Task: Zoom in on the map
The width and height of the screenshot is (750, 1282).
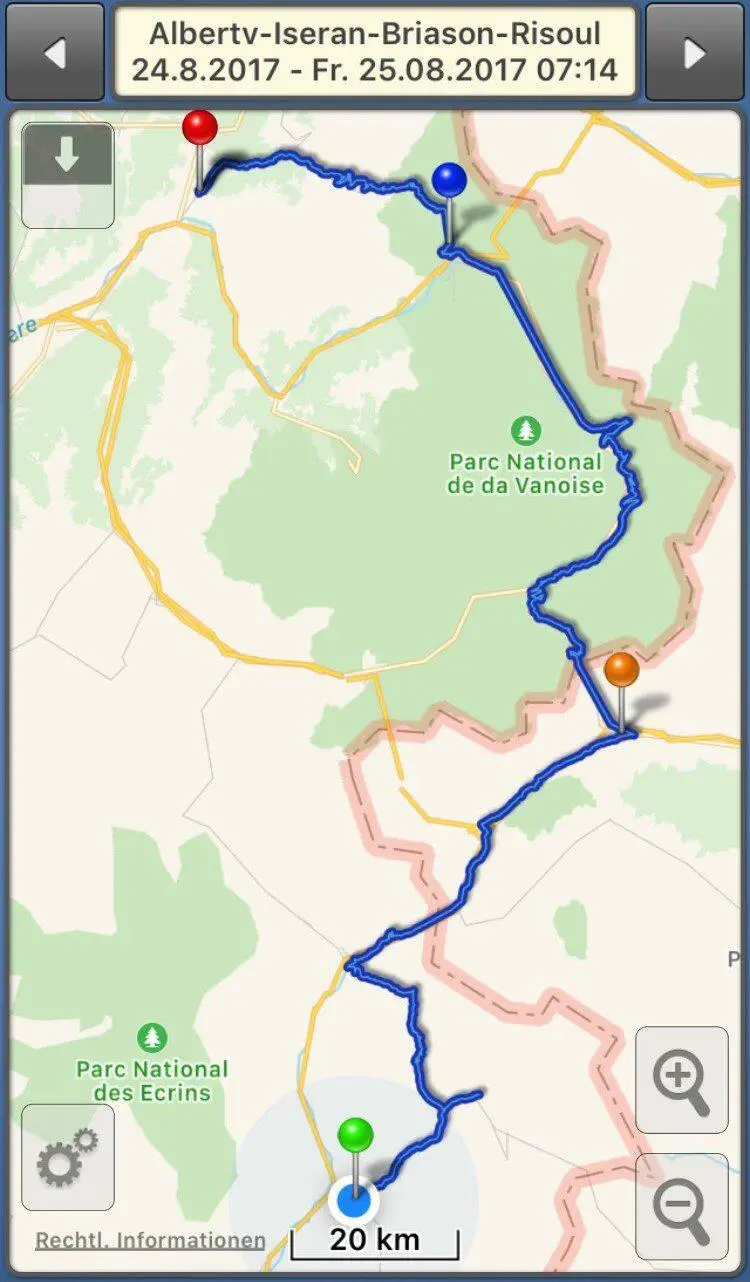Action: [x=682, y=1080]
